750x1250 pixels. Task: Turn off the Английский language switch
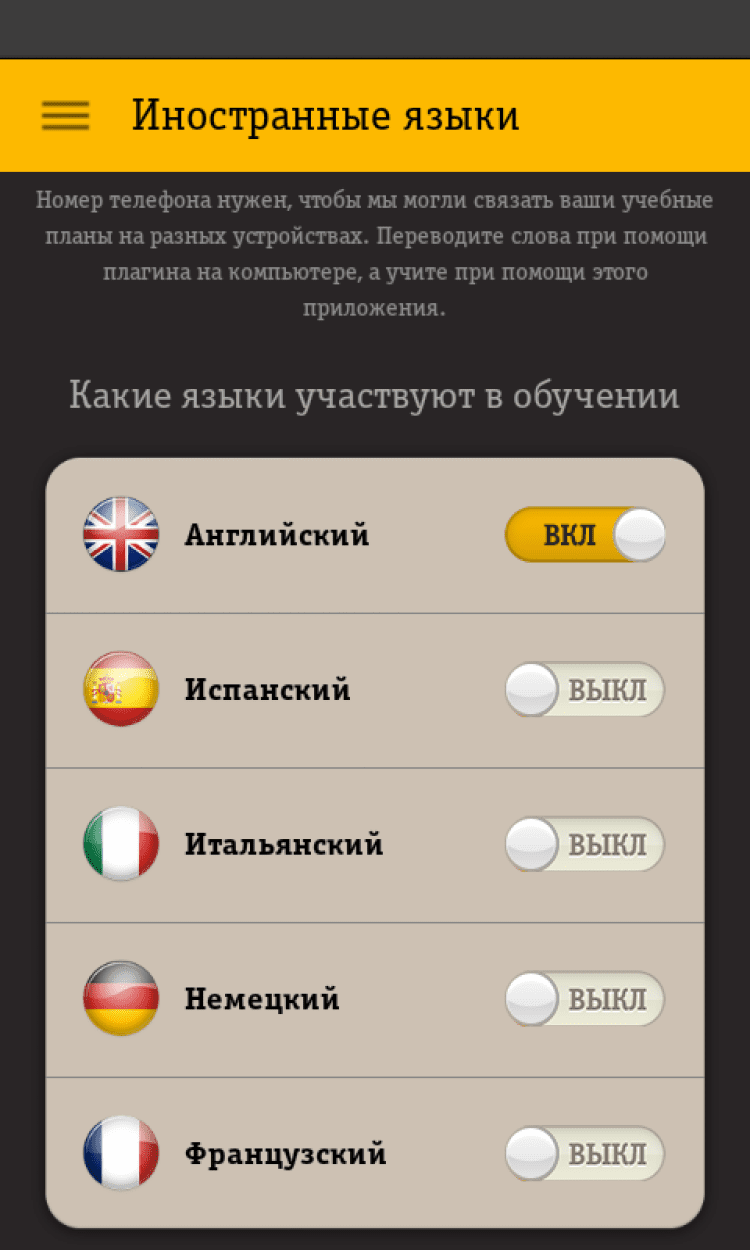(x=585, y=534)
